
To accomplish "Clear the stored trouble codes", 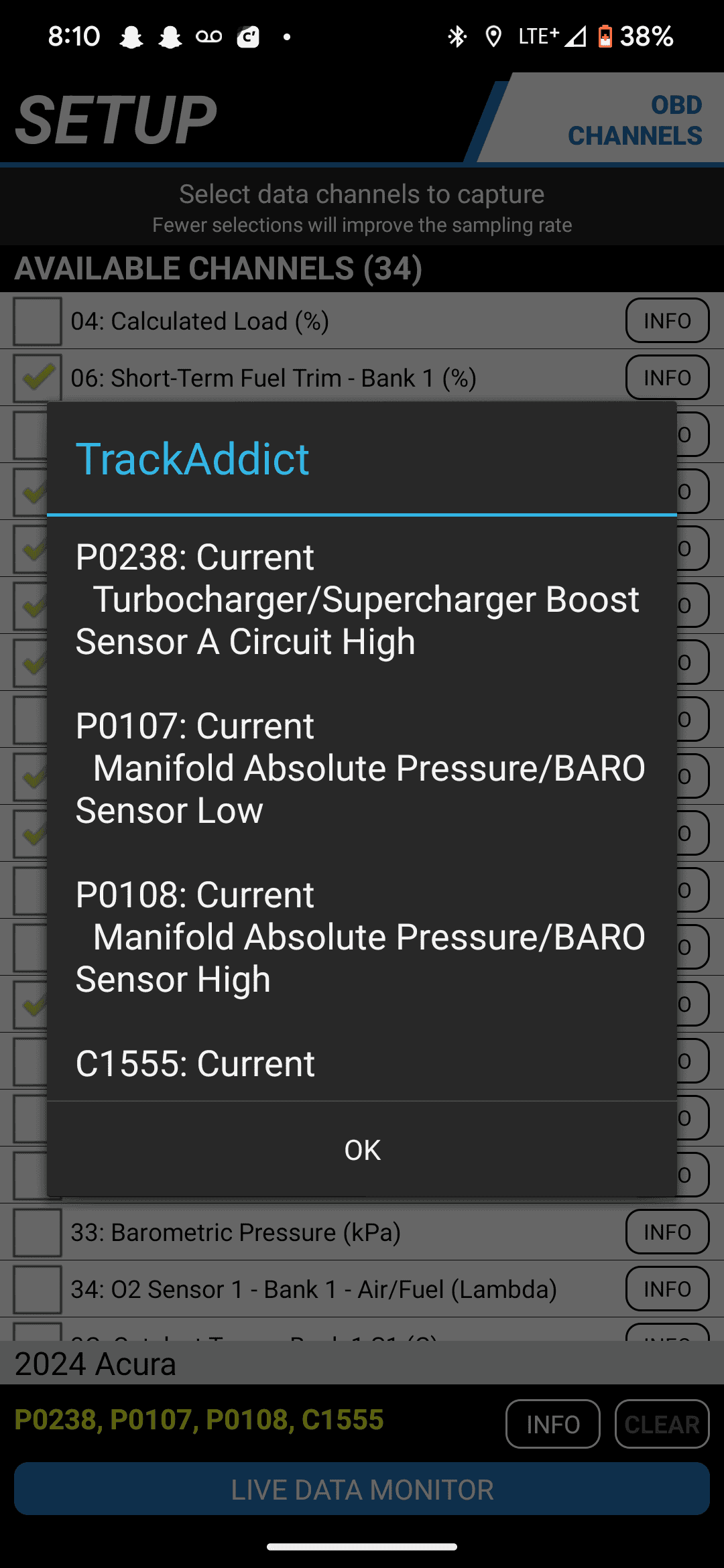I will 662,1424.
